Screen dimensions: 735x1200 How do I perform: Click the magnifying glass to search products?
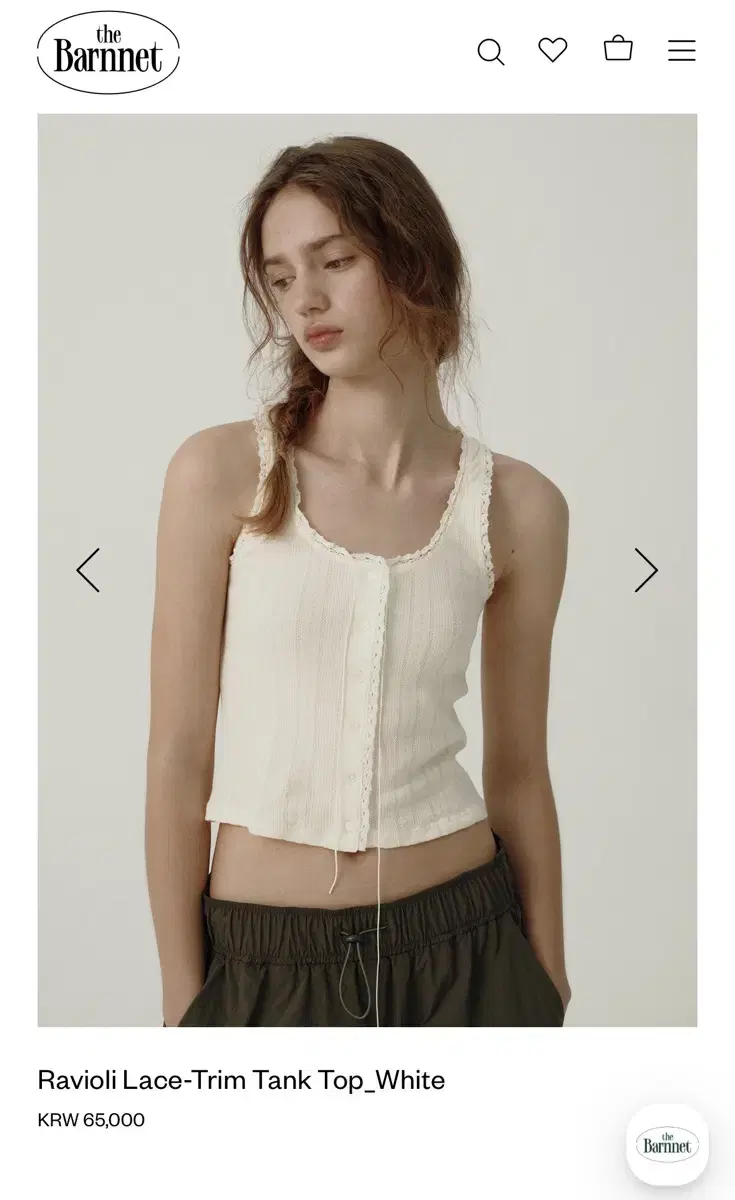point(491,51)
